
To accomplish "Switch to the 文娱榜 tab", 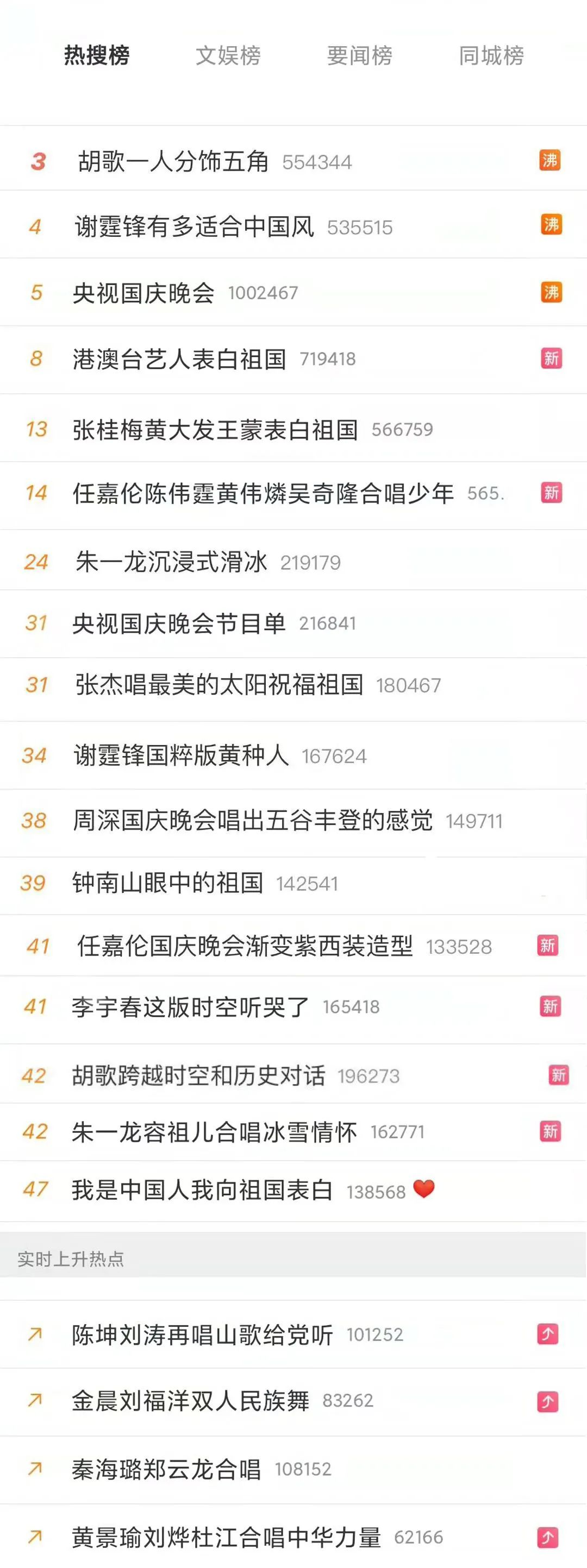I will (x=228, y=55).
